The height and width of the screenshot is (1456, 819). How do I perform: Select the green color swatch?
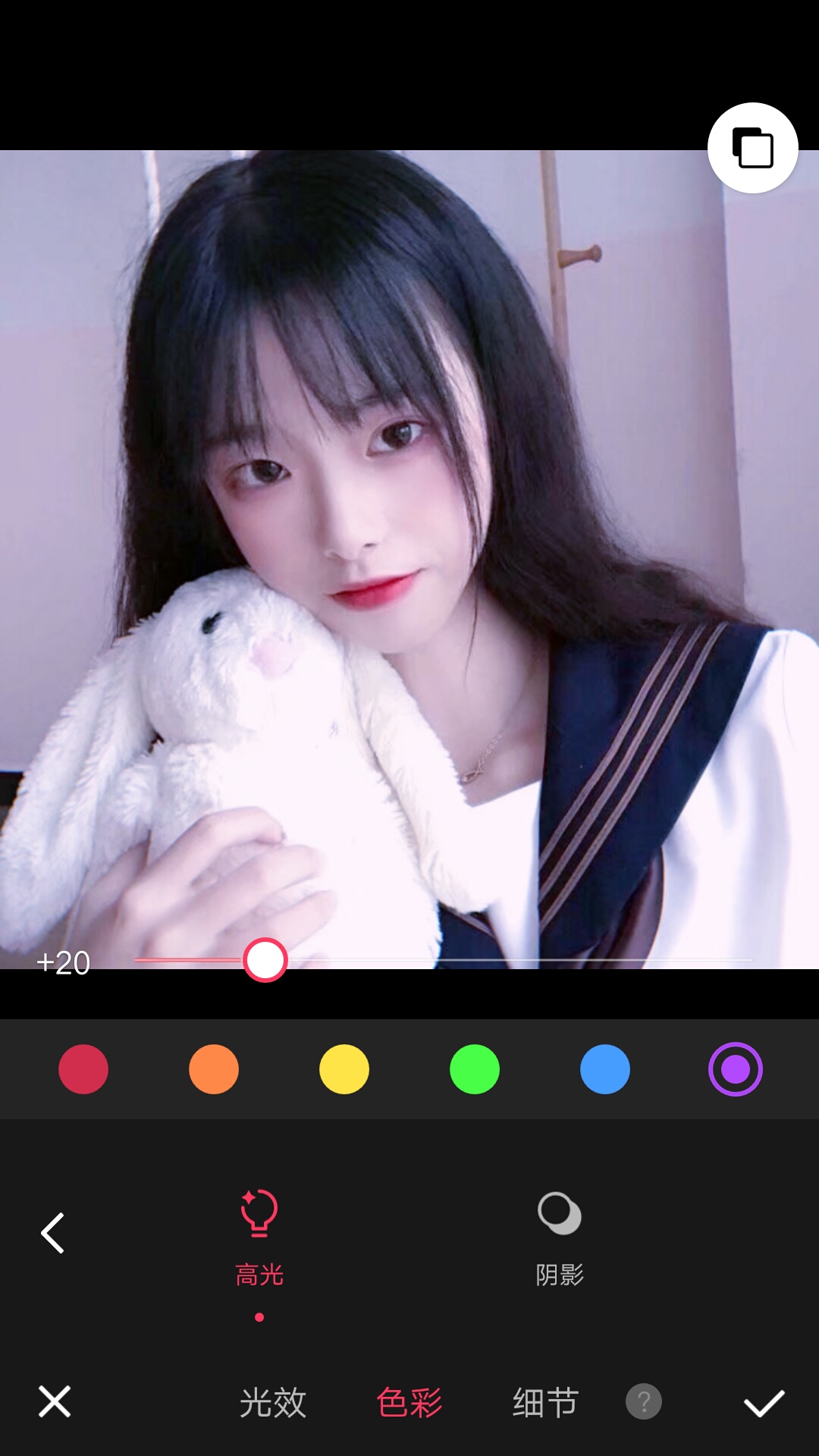tap(475, 1069)
